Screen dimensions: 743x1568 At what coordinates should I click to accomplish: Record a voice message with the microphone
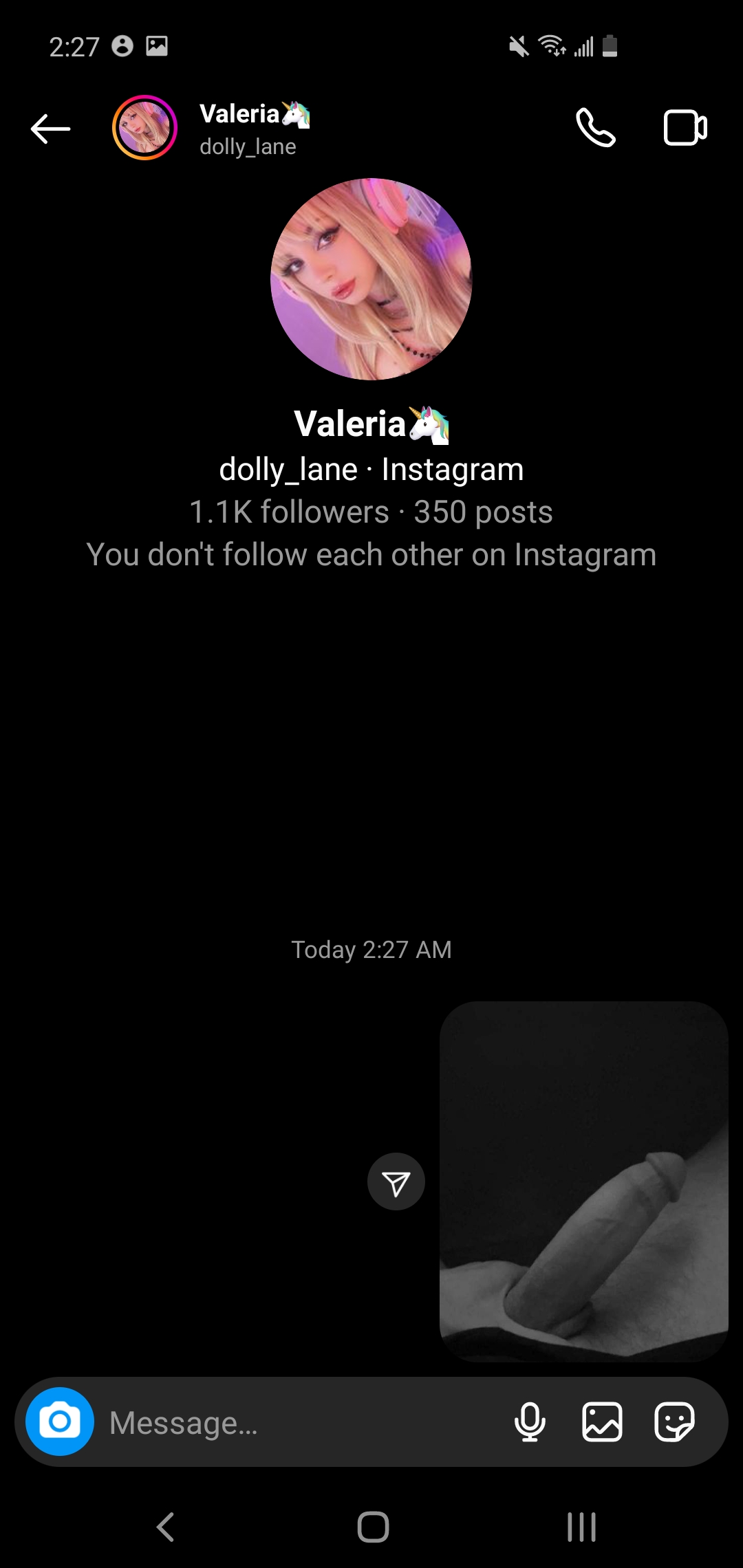pos(530,1422)
